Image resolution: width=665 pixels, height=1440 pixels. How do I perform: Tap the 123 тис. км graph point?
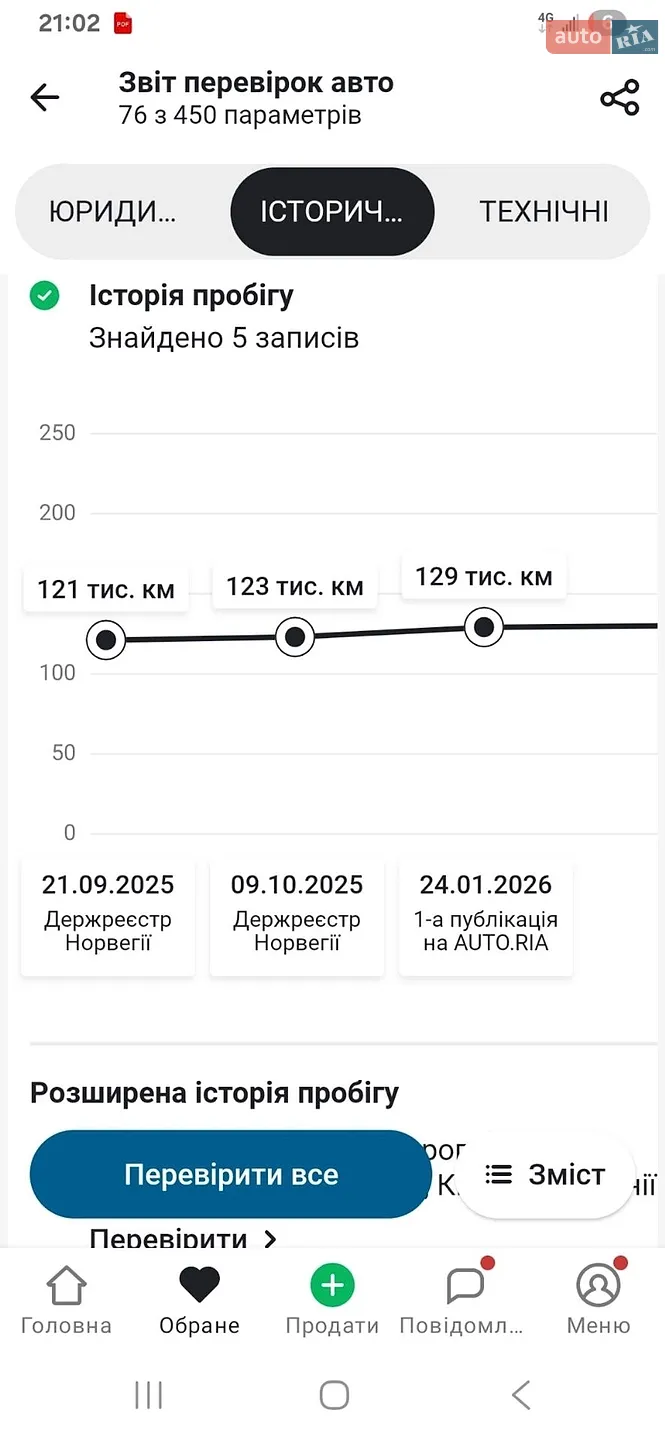295,637
